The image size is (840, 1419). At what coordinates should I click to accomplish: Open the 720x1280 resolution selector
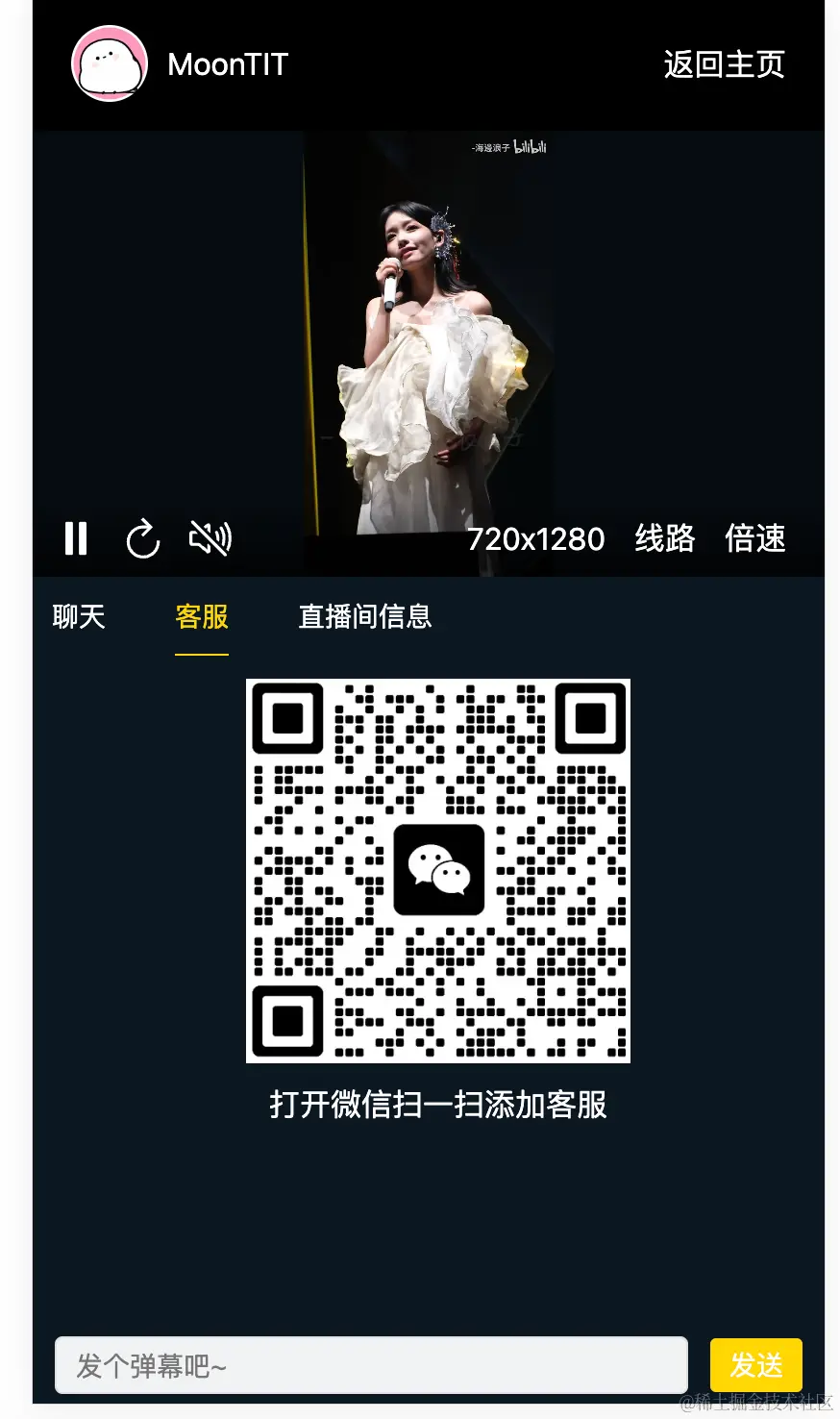point(535,538)
